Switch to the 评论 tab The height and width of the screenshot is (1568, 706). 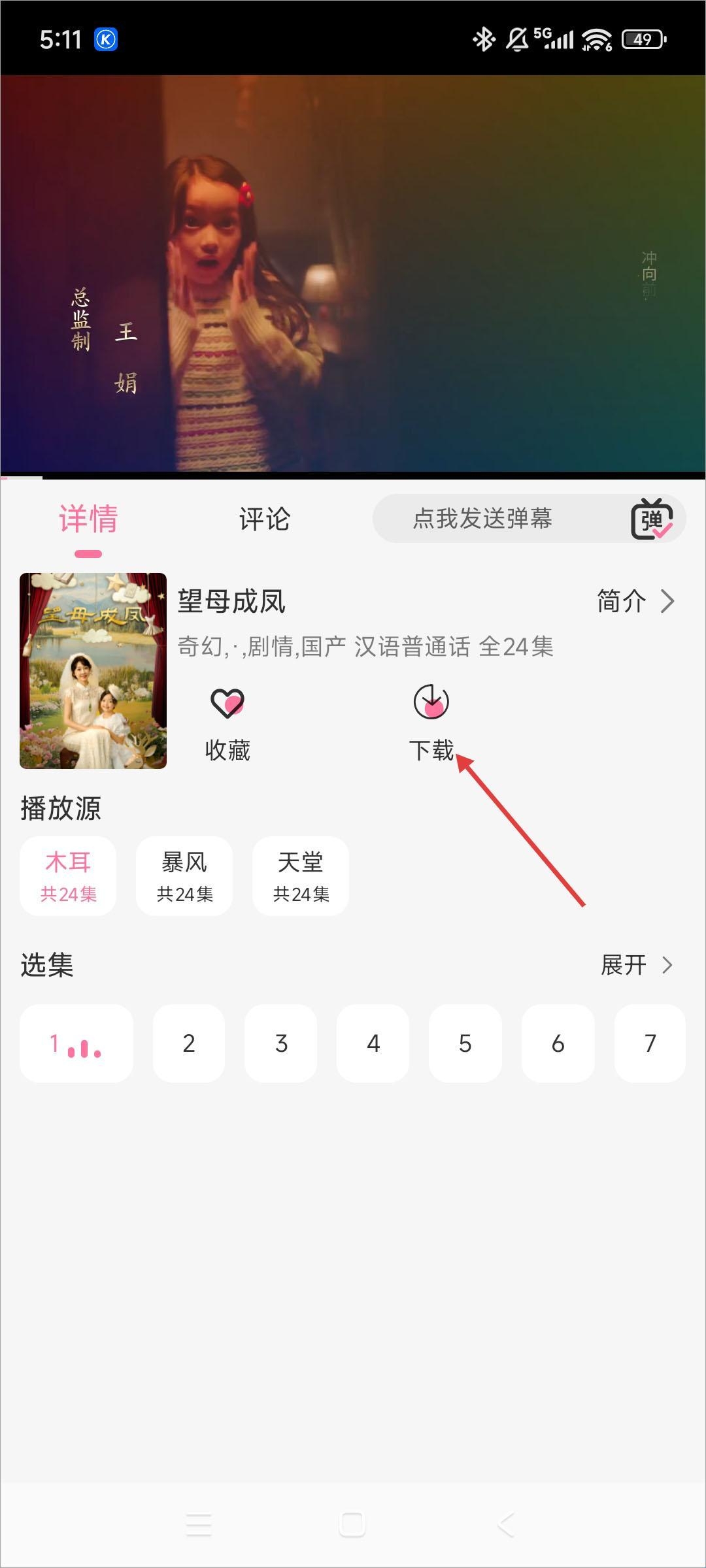[x=264, y=519]
